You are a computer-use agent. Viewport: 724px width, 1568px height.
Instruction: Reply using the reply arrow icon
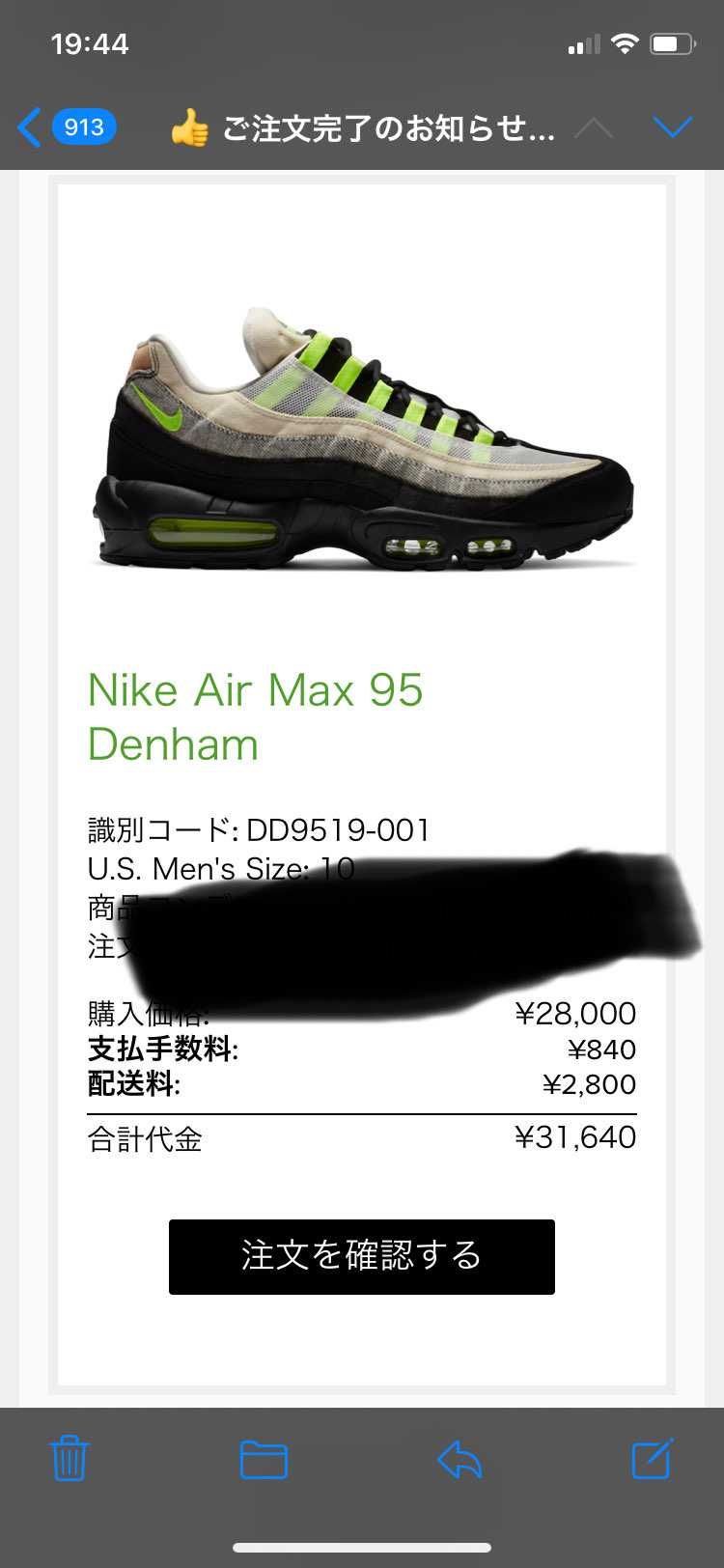458,1460
